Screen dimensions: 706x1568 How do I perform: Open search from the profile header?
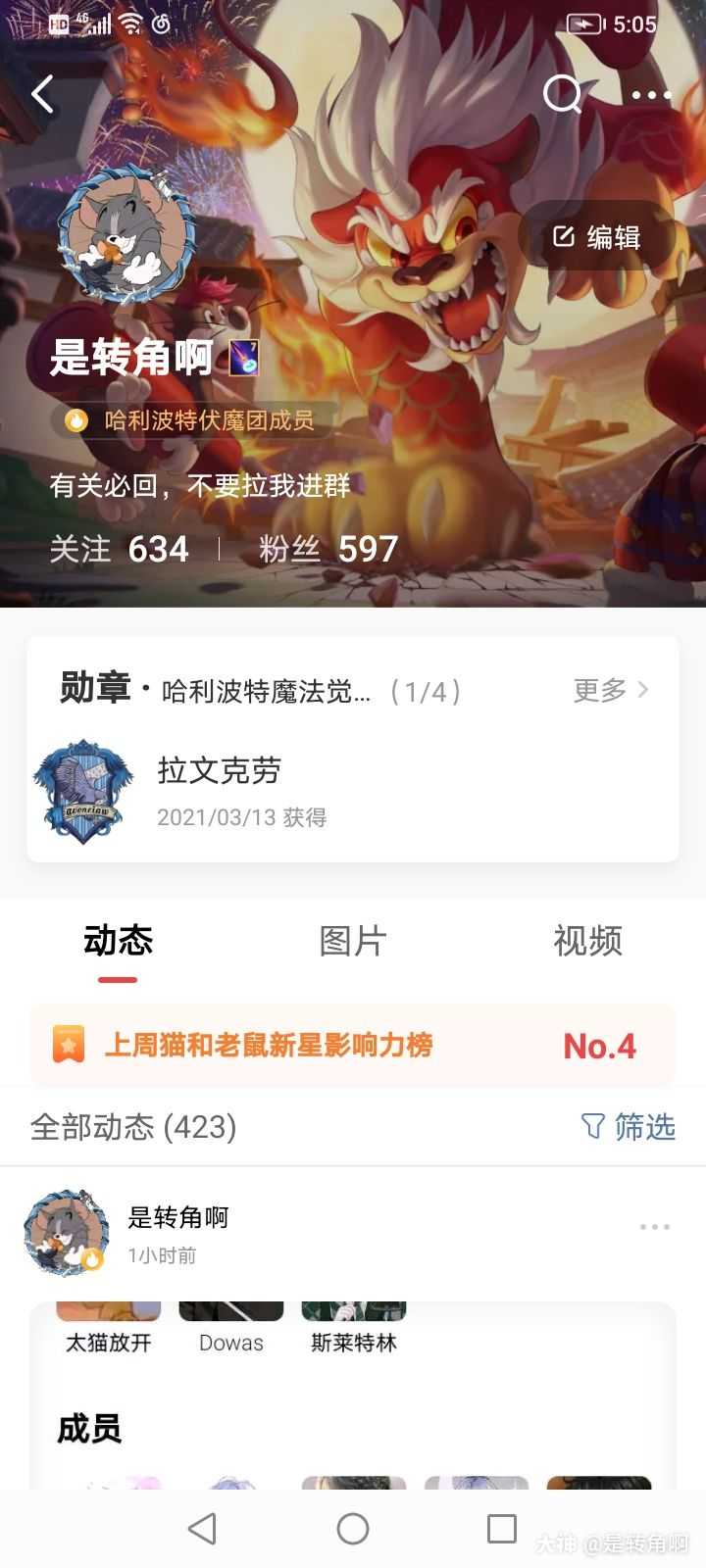pos(561,94)
